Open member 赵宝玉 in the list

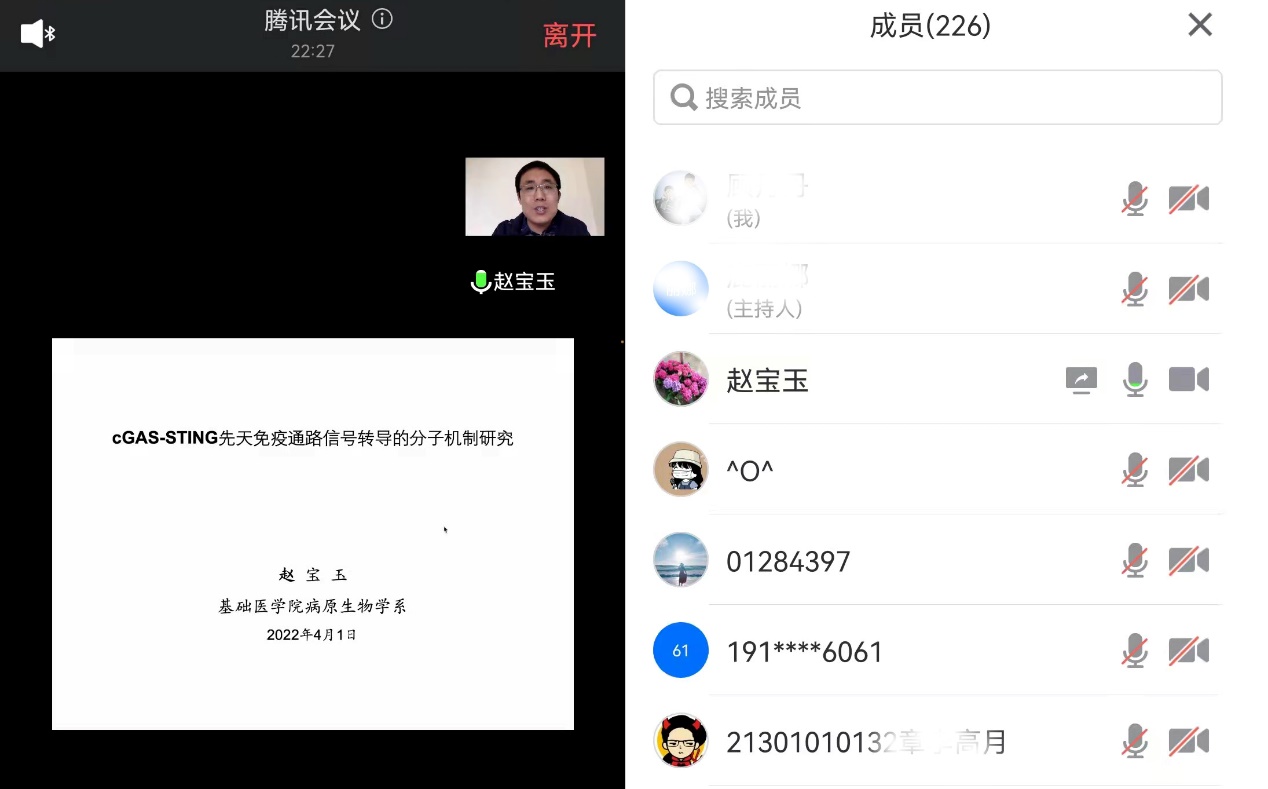(768, 381)
